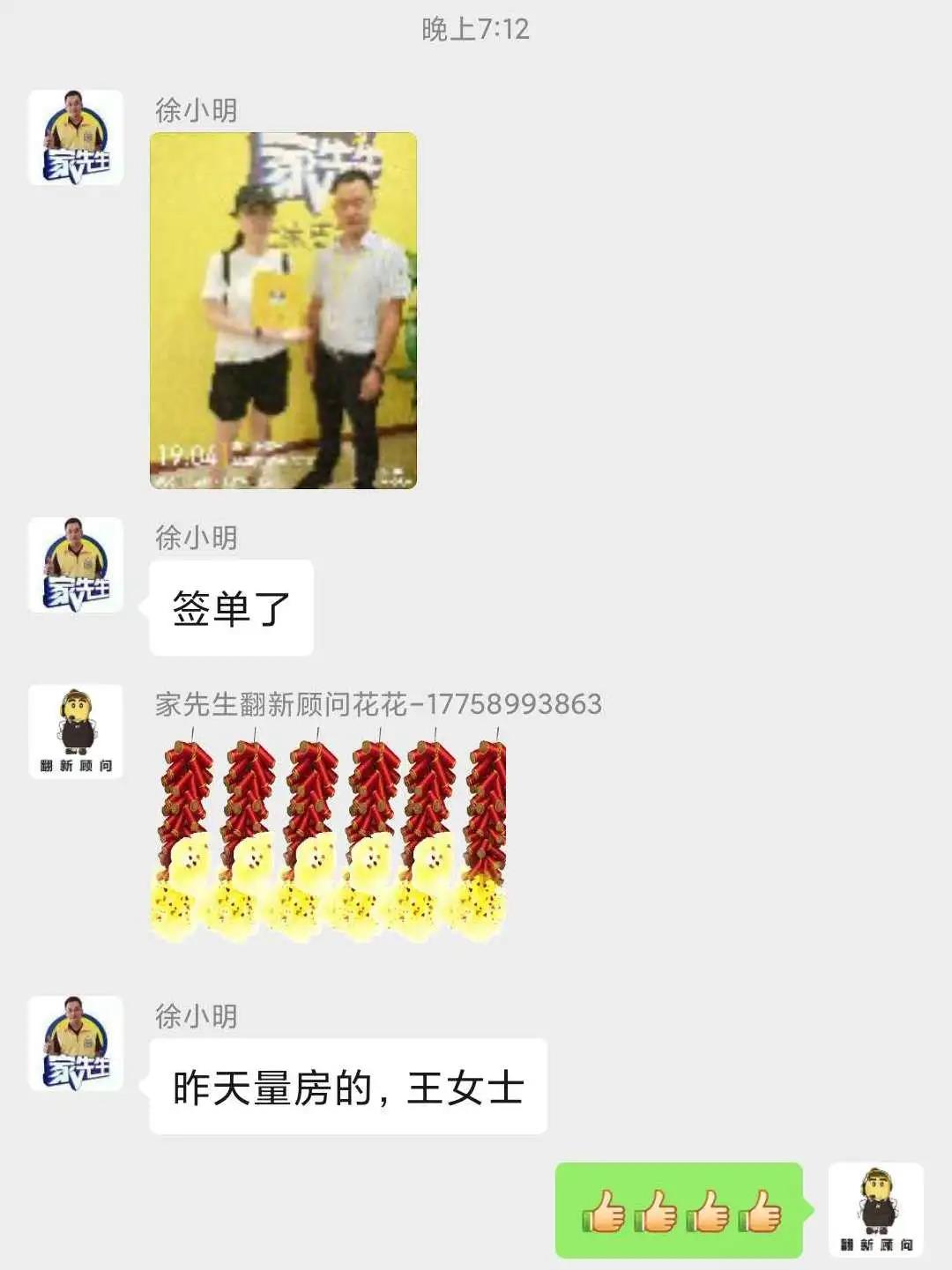Tap 徐小明's avatar beside 签单了 message
This screenshot has width=952, height=1270.
(76, 565)
